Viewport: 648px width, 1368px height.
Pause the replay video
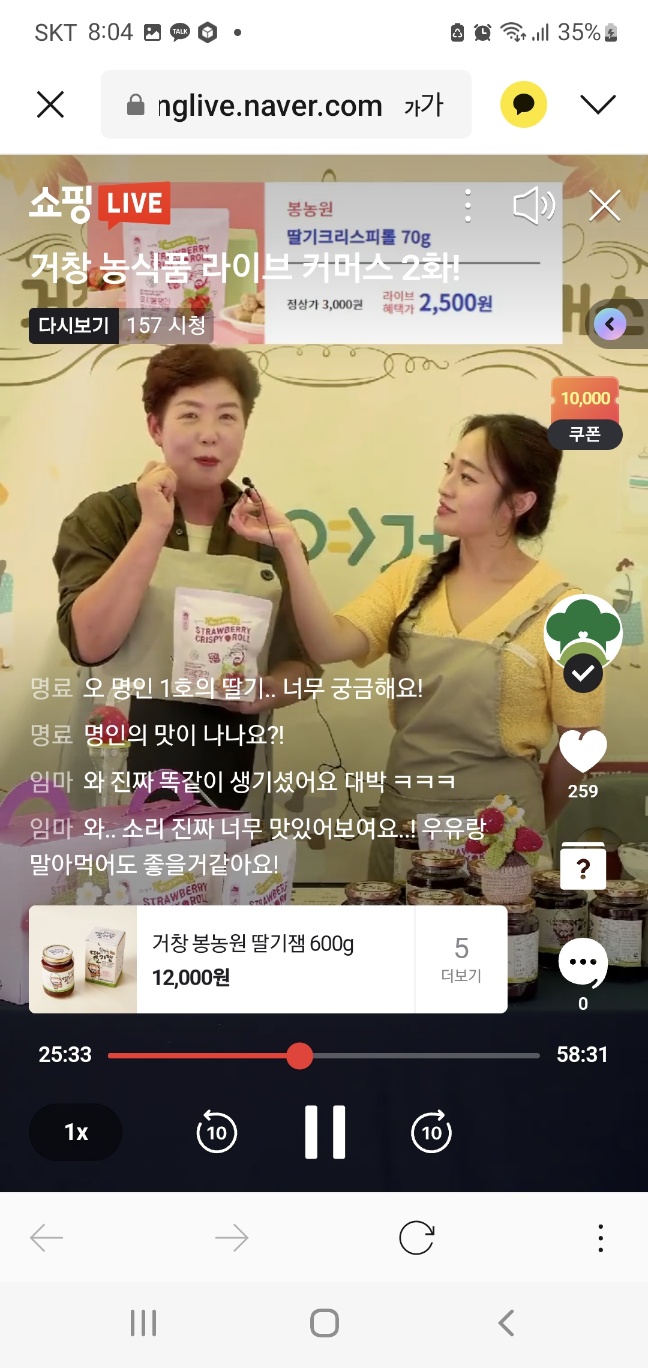click(x=324, y=1132)
